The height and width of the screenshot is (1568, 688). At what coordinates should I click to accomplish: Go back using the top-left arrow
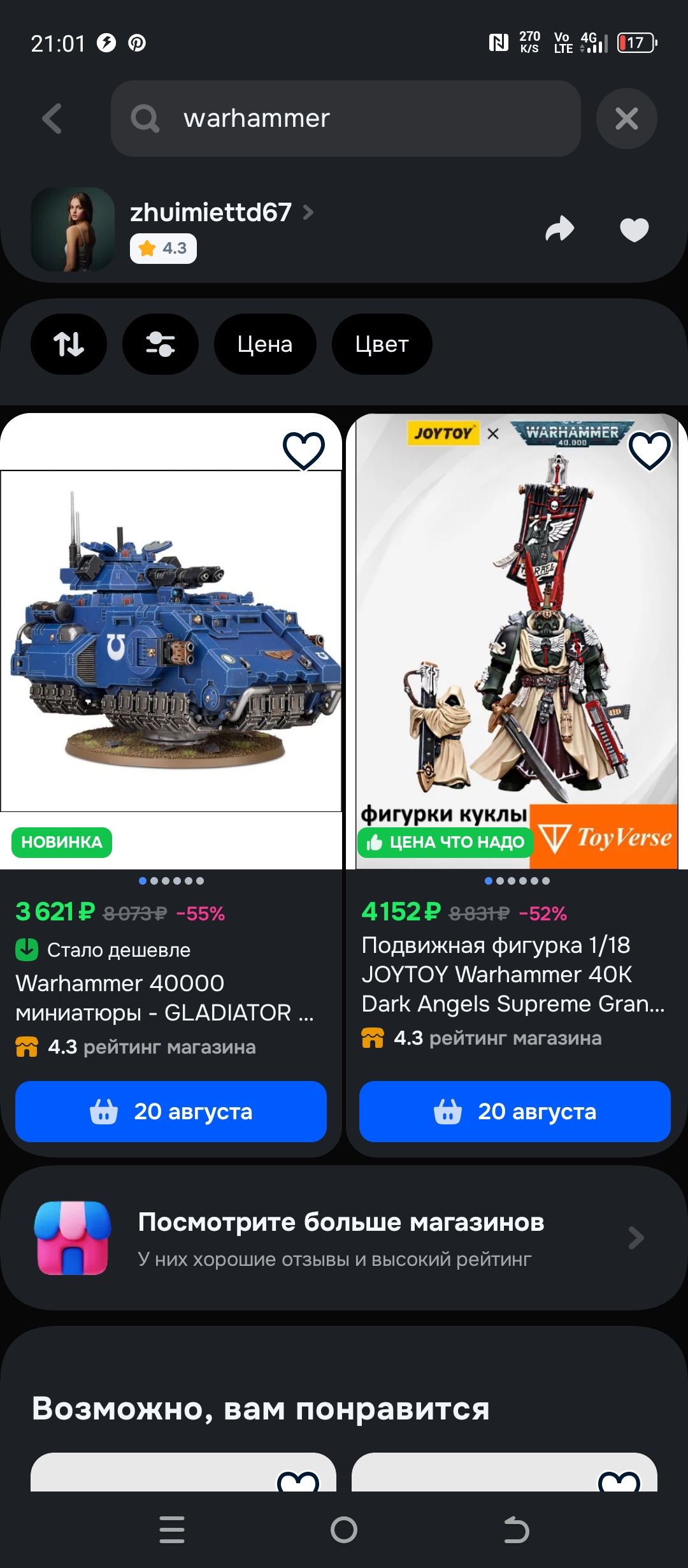coord(52,119)
